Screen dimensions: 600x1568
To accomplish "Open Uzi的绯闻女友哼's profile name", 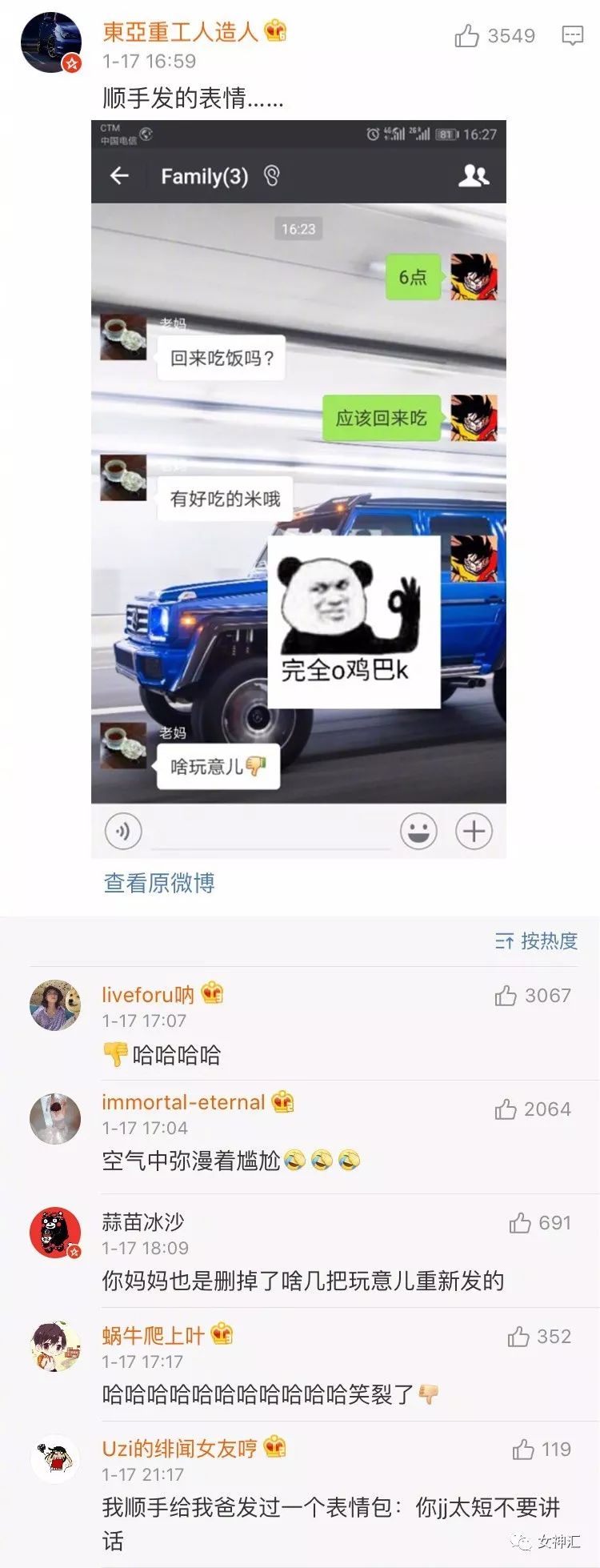I will tap(180, 1448).
